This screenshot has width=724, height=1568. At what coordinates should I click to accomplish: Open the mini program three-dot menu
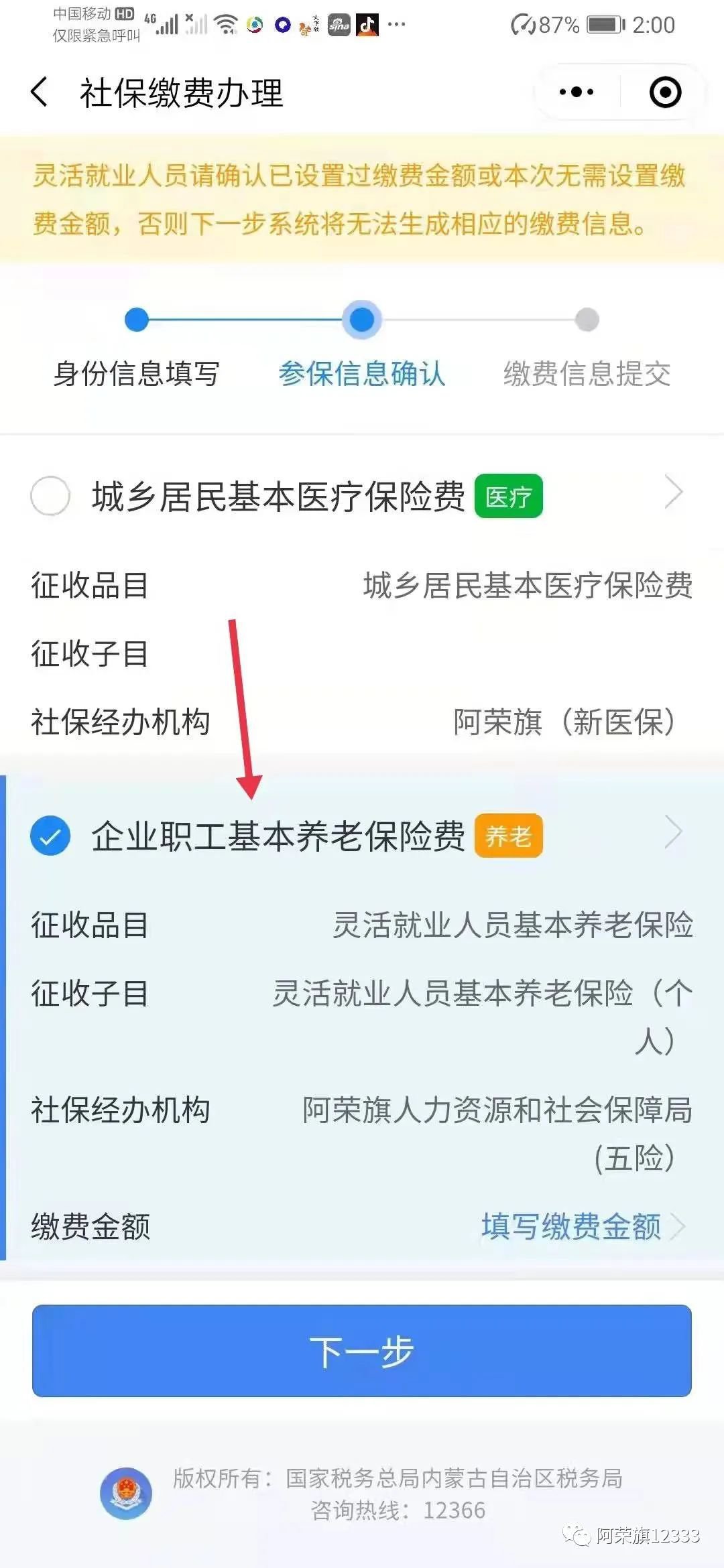point(577,92)
